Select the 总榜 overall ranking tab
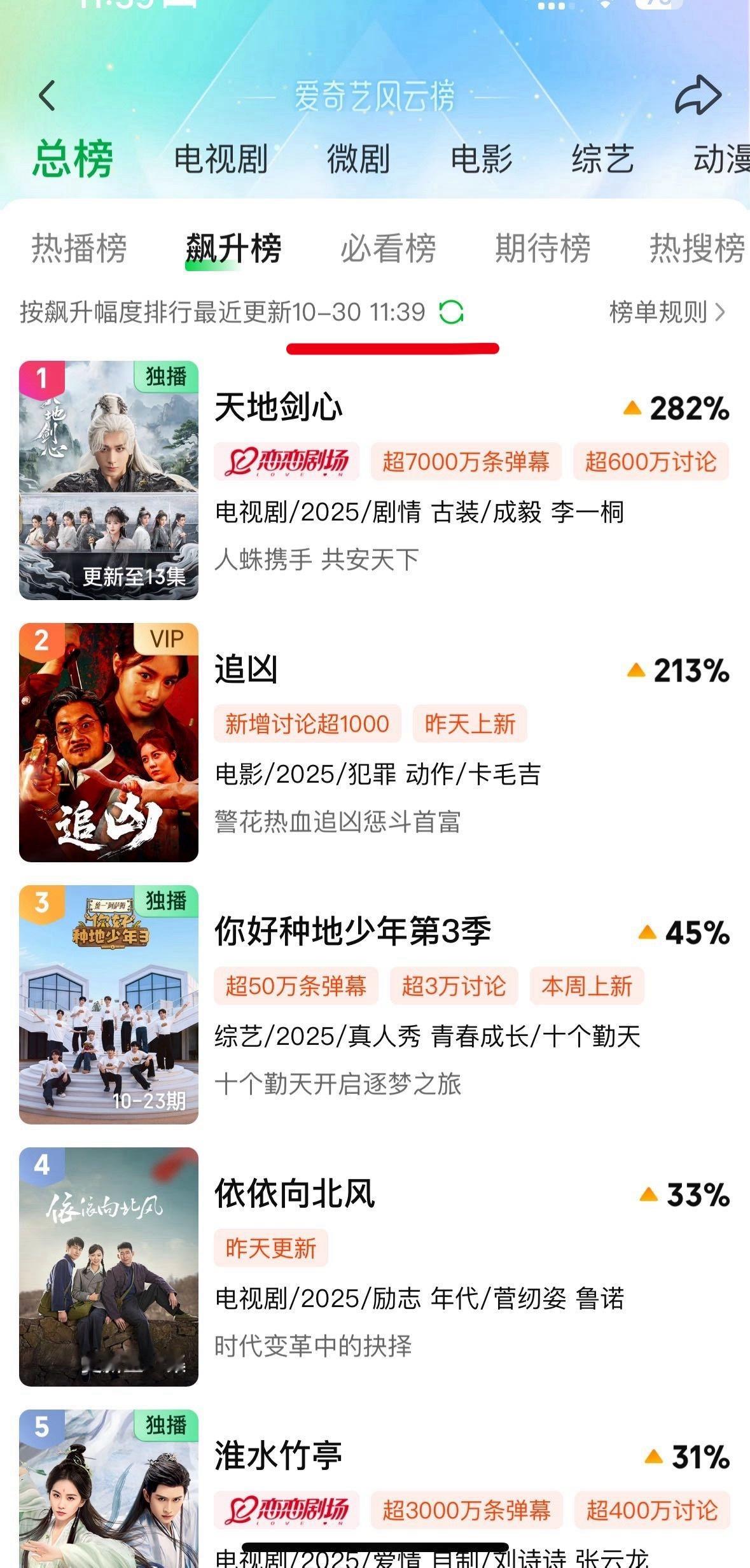Image resolution: width=750 pixels, height=1568 pixels. pos(73,158)
